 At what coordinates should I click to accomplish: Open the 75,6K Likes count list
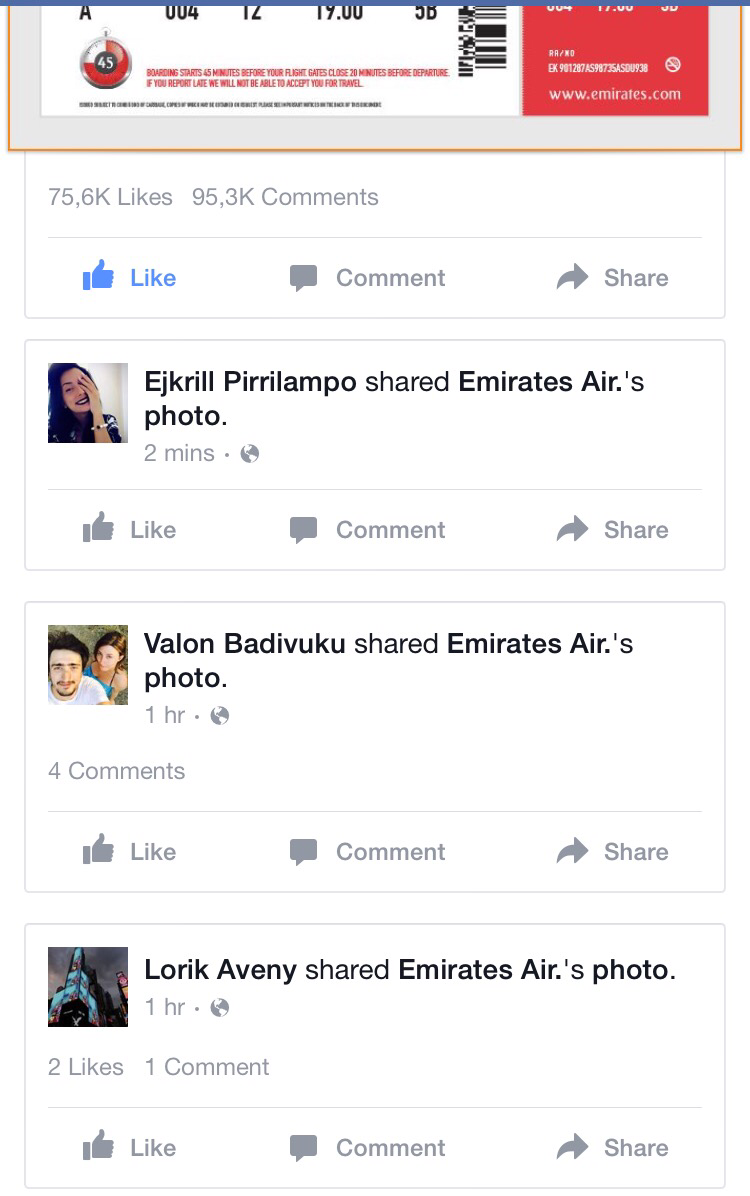110,197
